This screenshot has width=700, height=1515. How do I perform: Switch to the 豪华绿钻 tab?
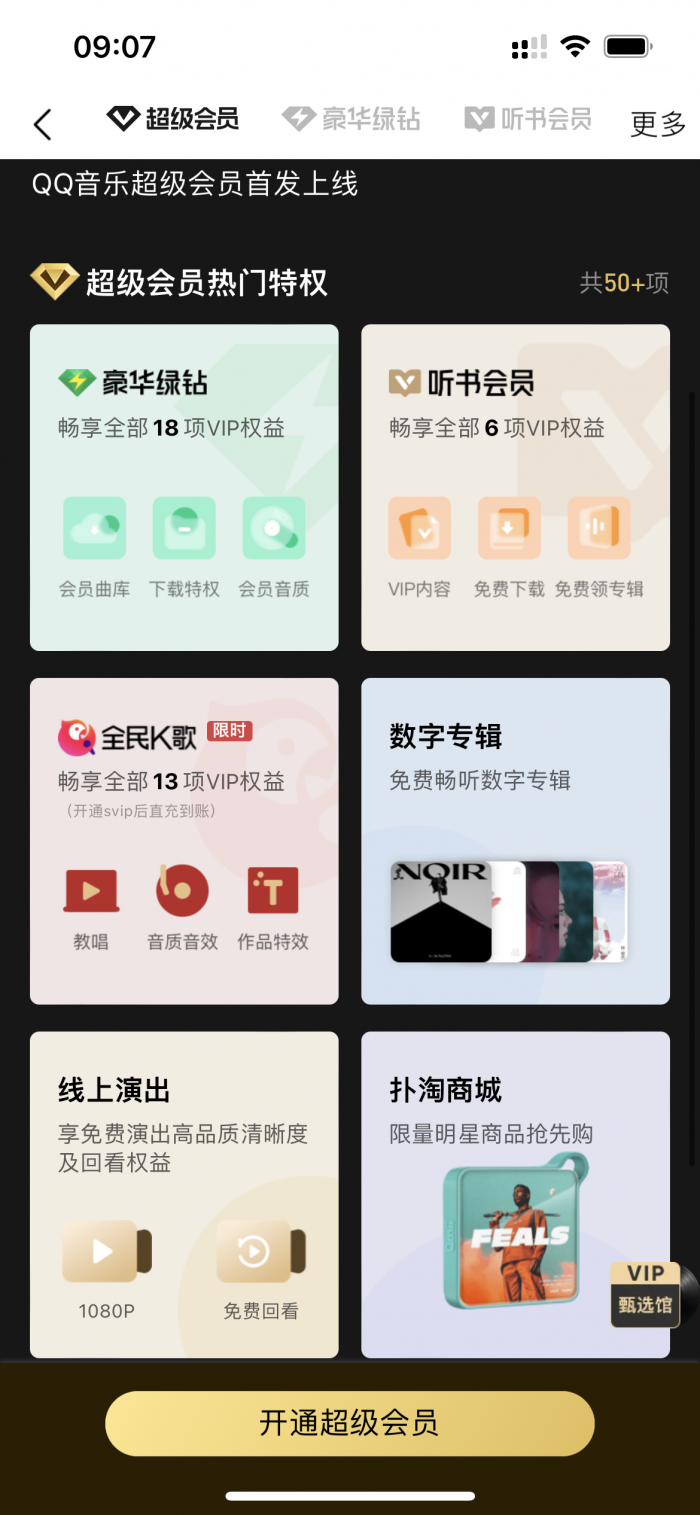[x=351, y=120]
